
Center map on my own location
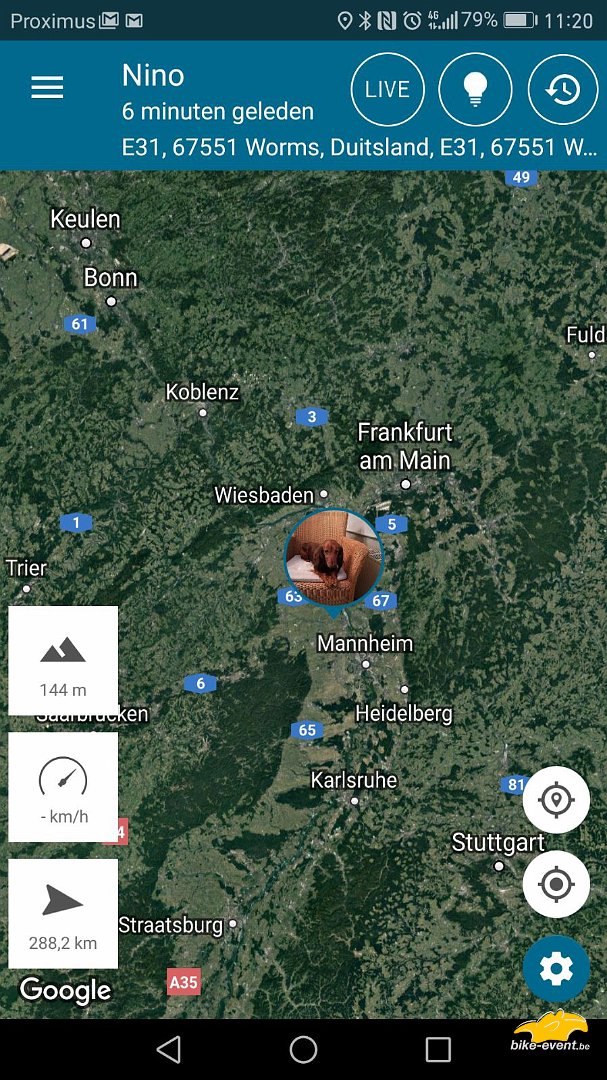556,884
